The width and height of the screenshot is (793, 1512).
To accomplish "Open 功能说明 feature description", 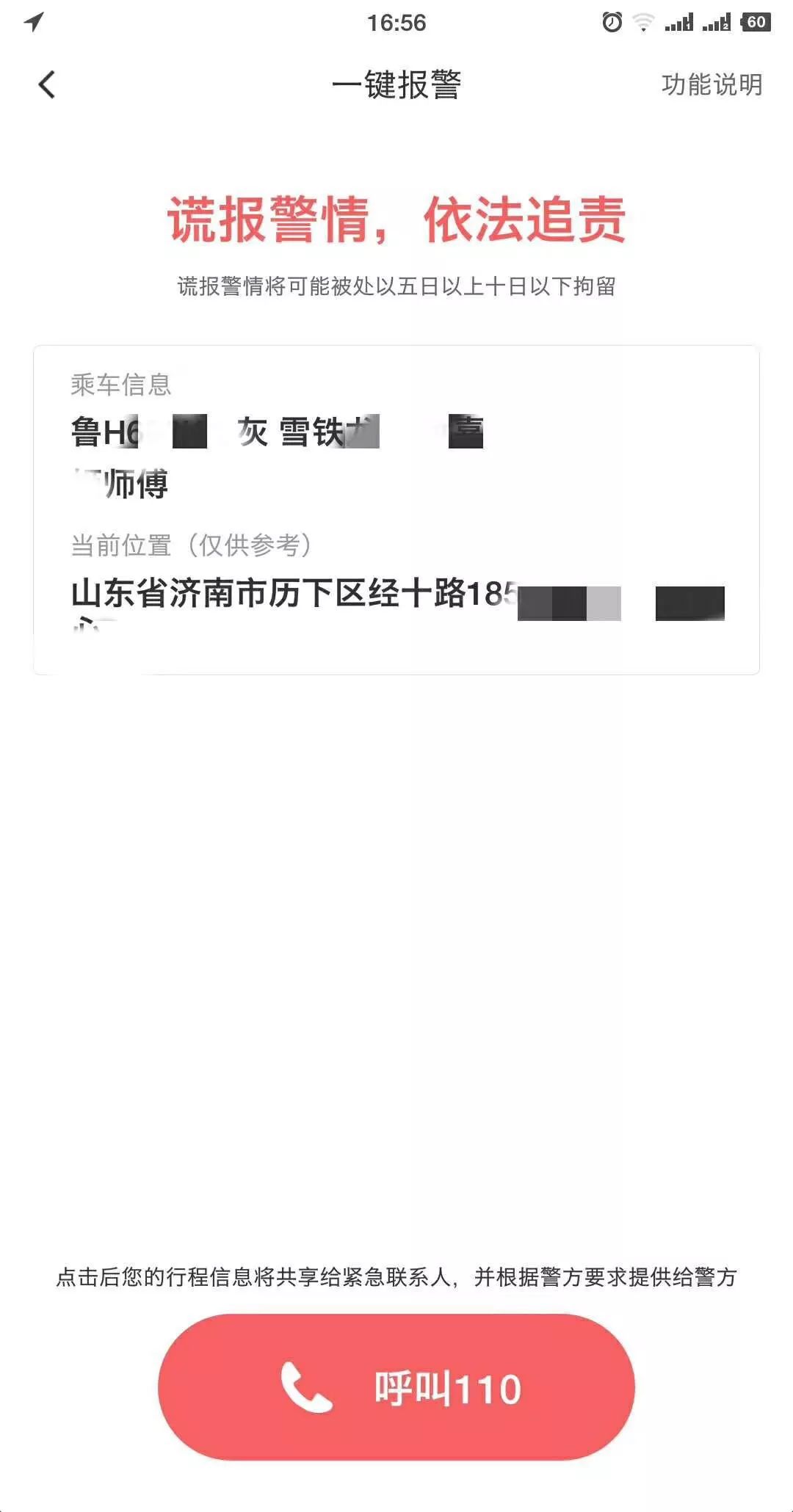I will pyautogui.click(x=711, y=84).
